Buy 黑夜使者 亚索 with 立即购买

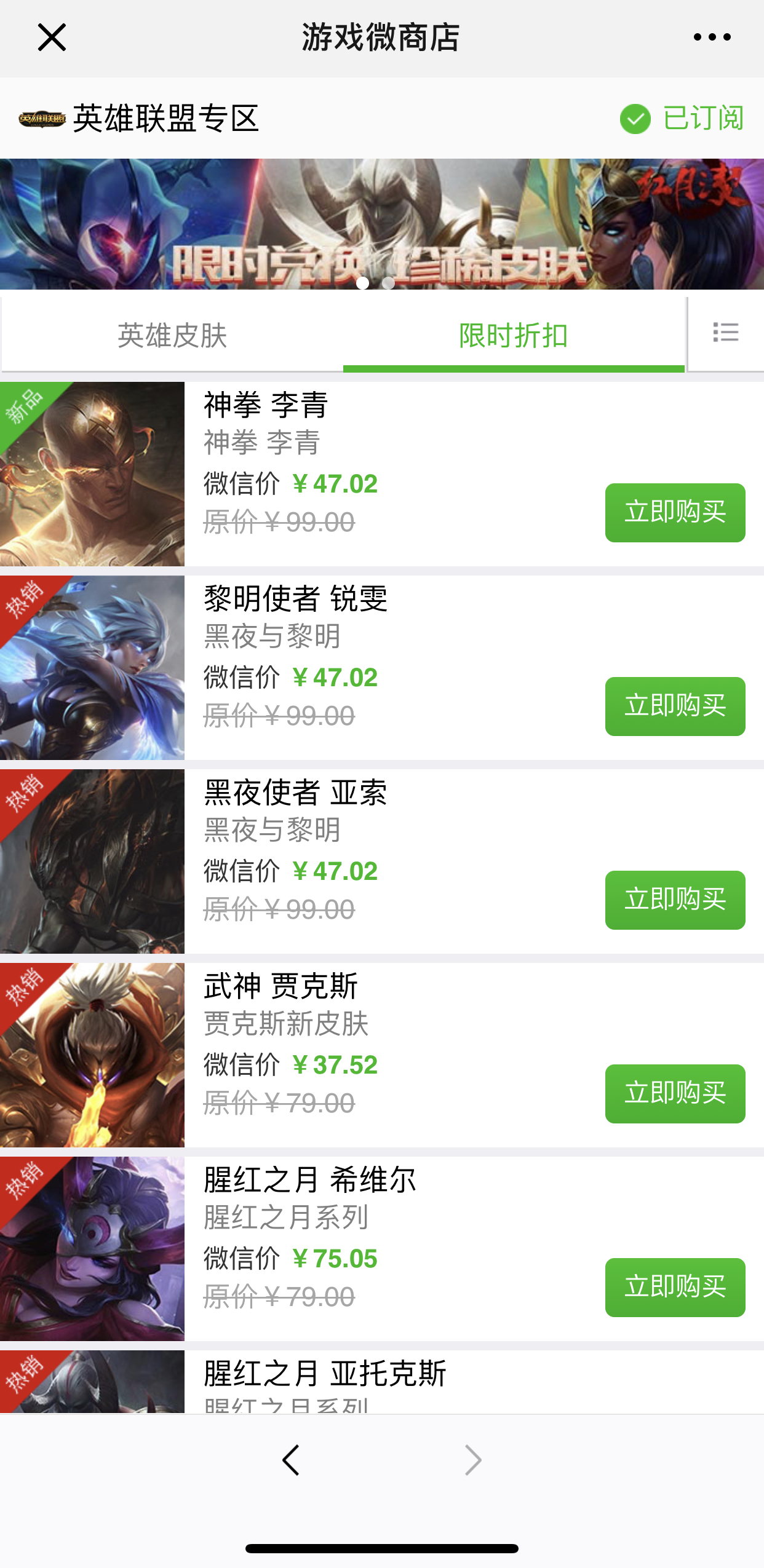[675, 900]
